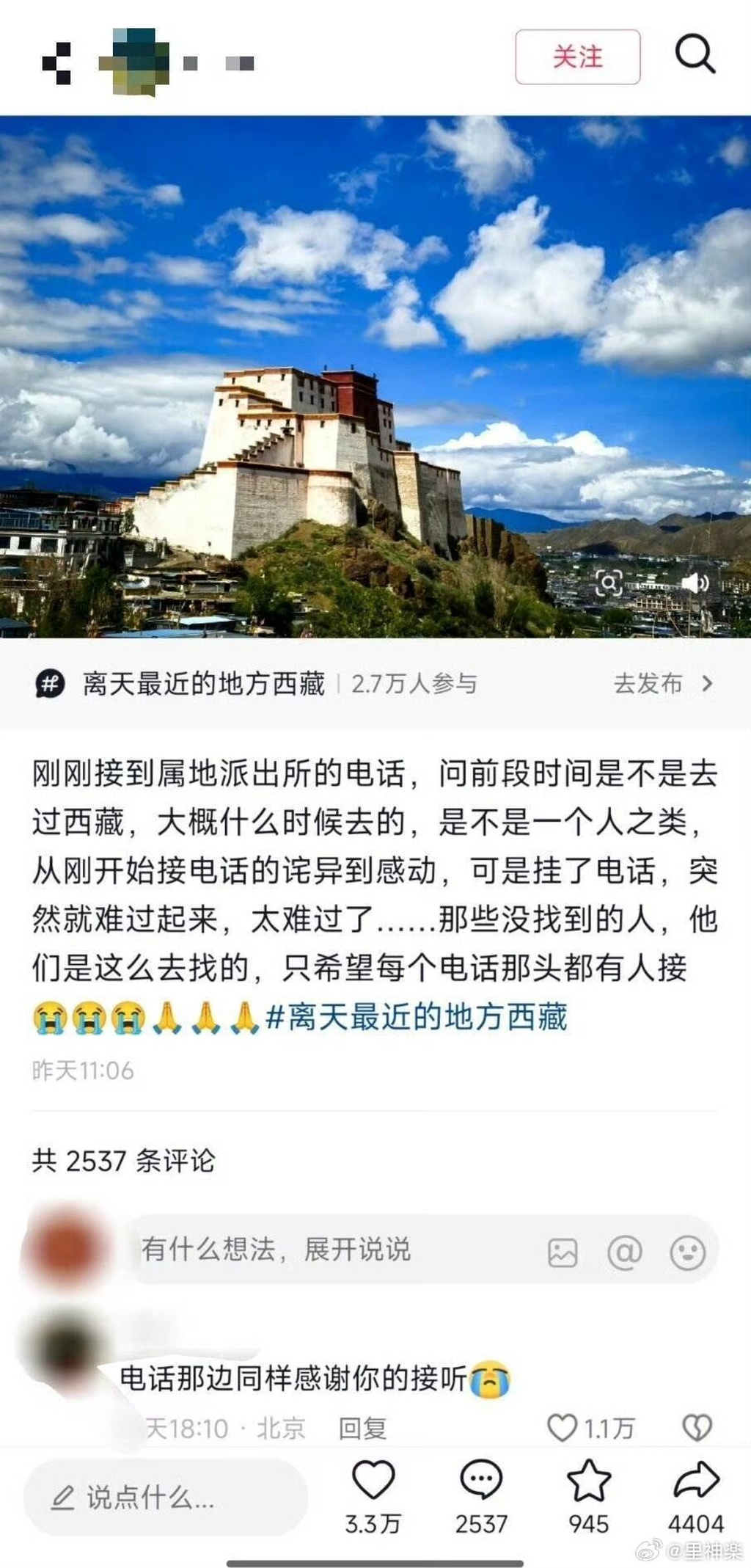Dislike the comment with broken heart icon
751x1568 pixels.
tap(697, 1427)
